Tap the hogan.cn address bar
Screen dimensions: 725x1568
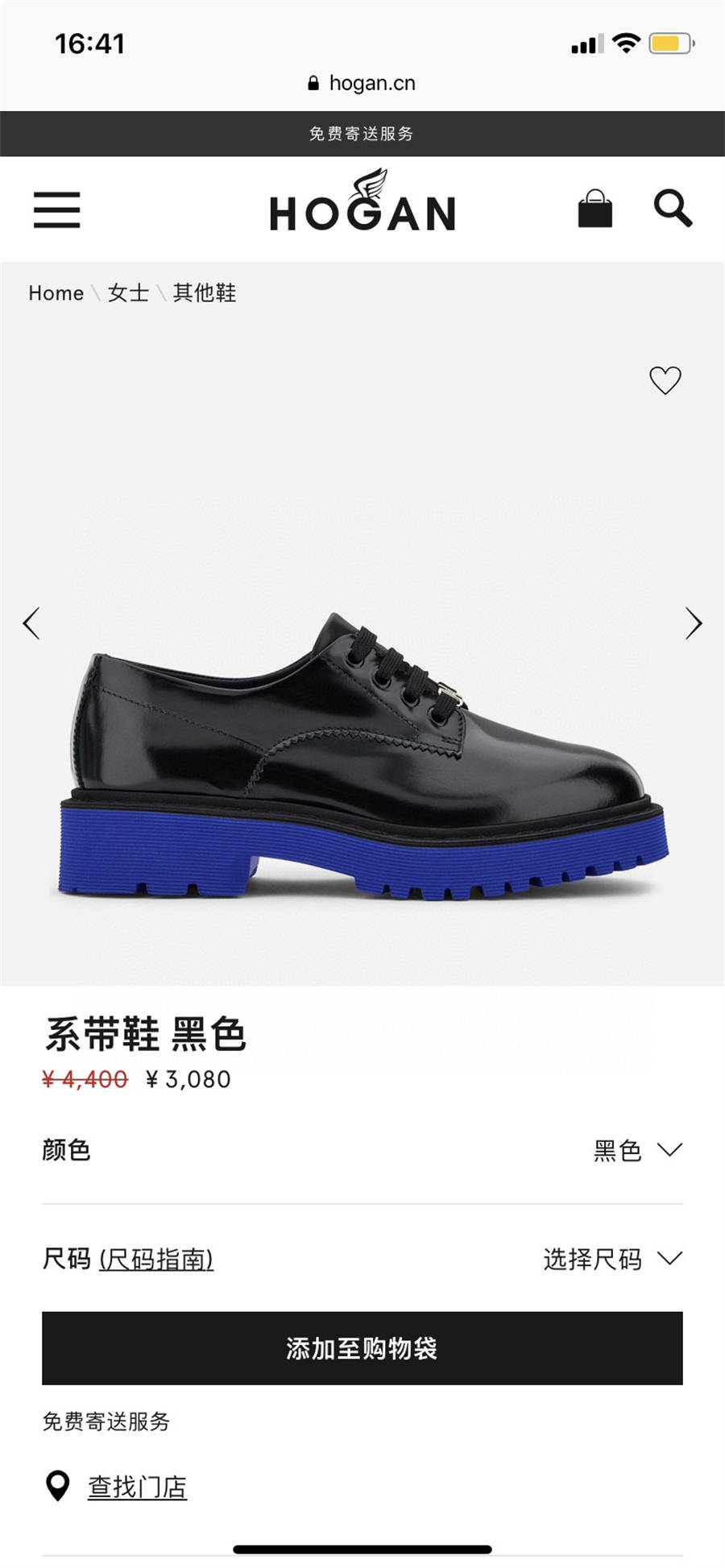pos(362,83)
